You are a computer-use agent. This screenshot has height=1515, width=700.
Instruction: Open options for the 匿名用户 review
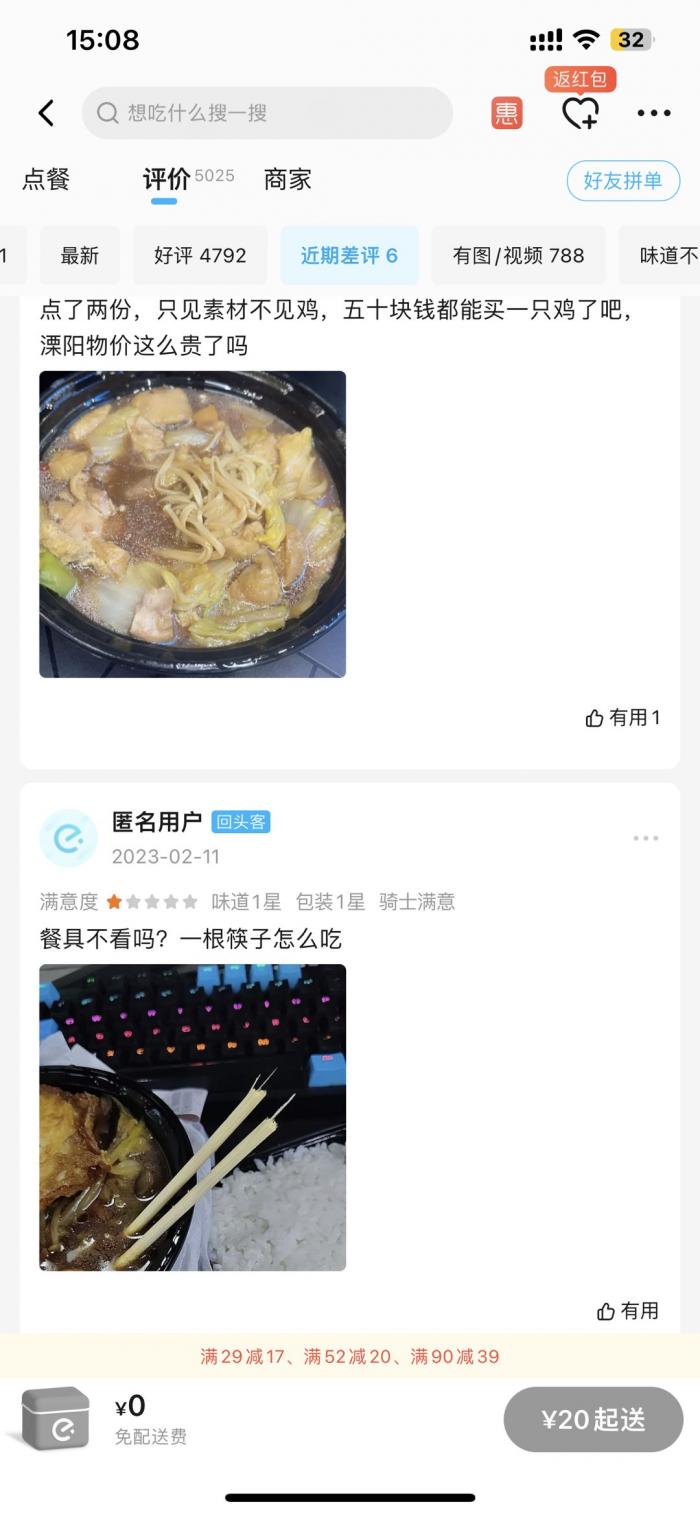646,838
